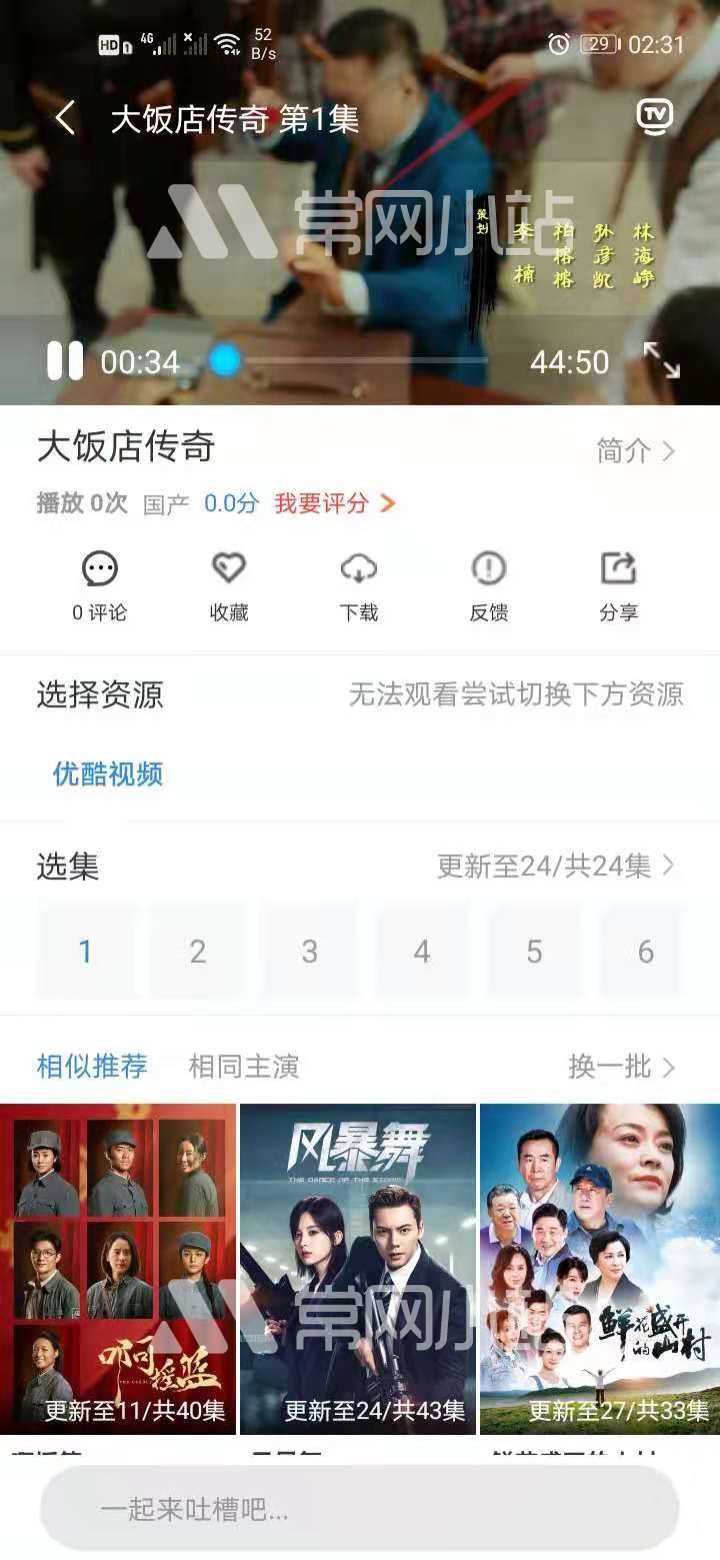Cast video to TV
720x1560 pixels.
655,118
